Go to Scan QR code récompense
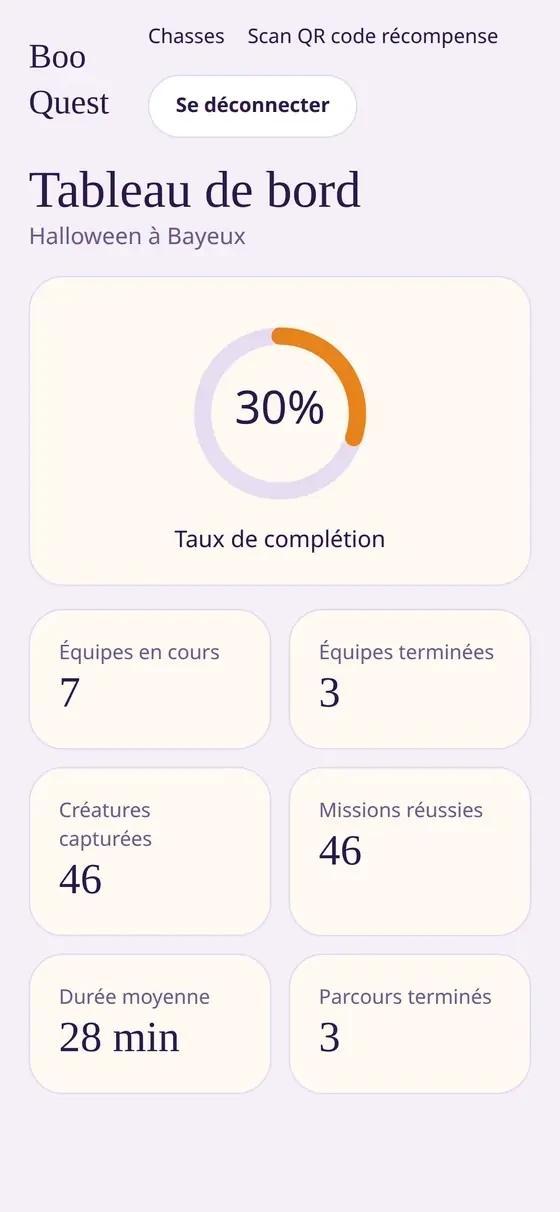Viewport: 560px width, 1212px height. coord(372,37)
